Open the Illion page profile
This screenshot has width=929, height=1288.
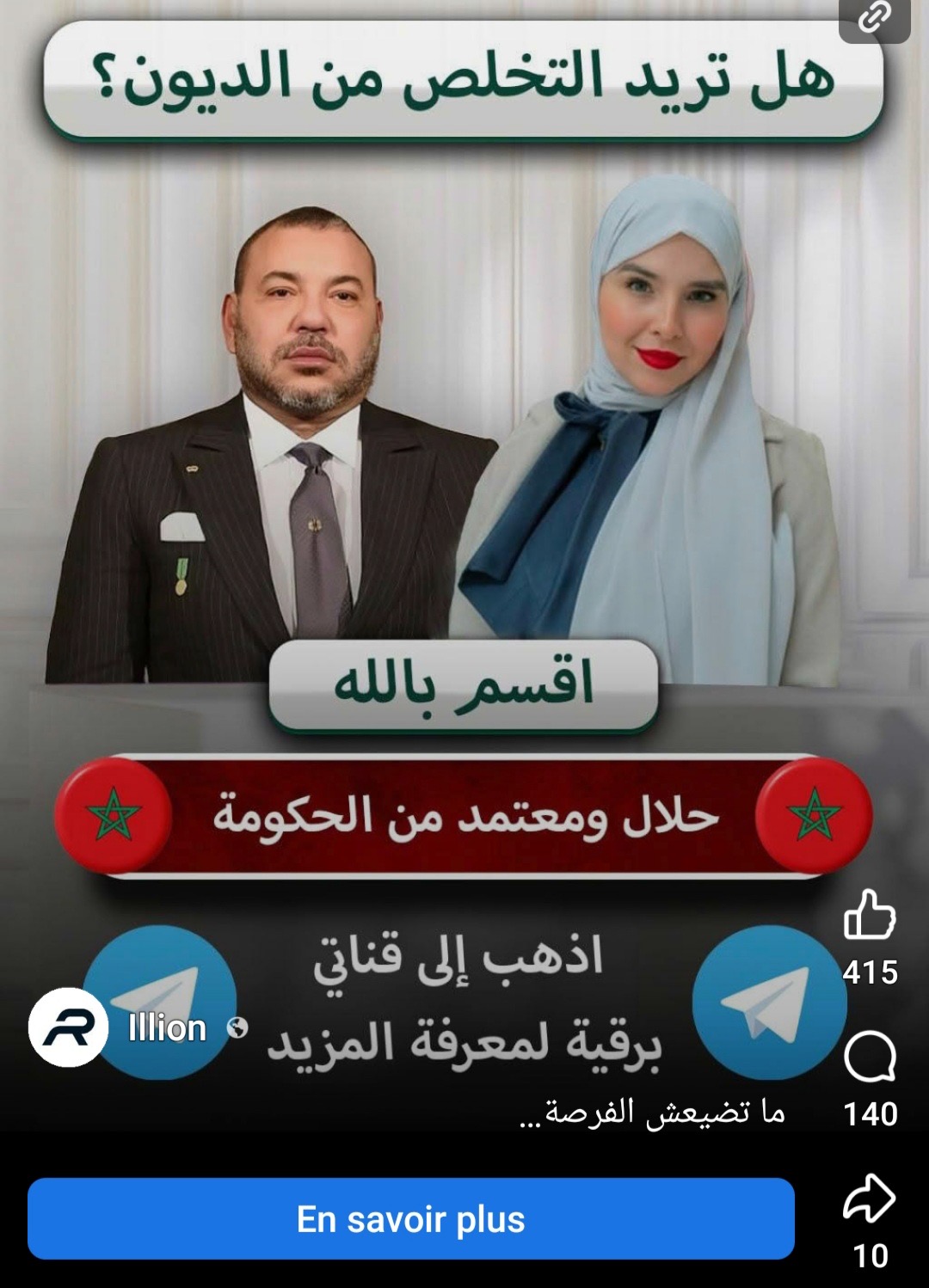167,1028
